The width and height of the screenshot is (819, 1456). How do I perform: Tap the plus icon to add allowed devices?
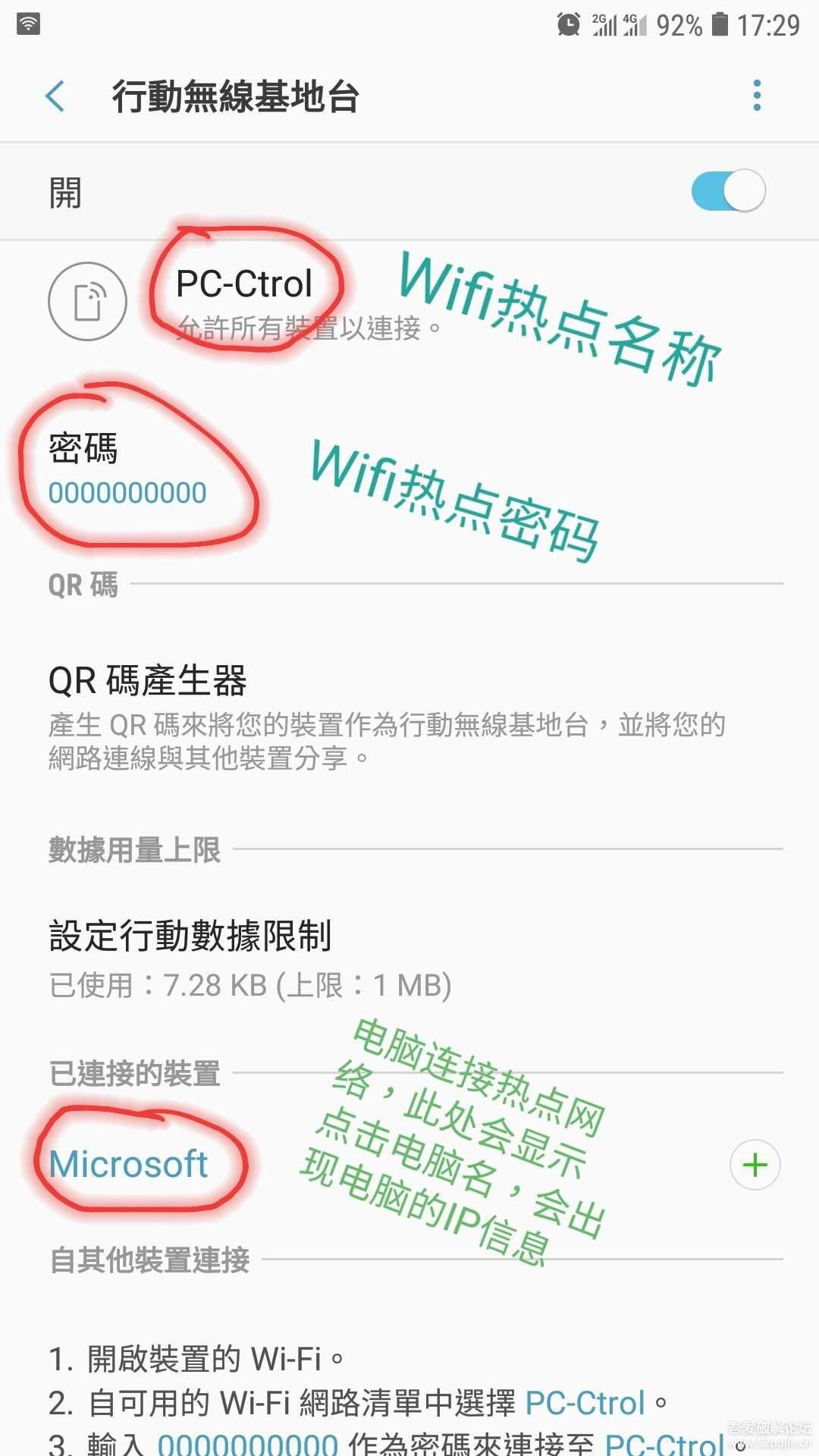pos(755,1166)
